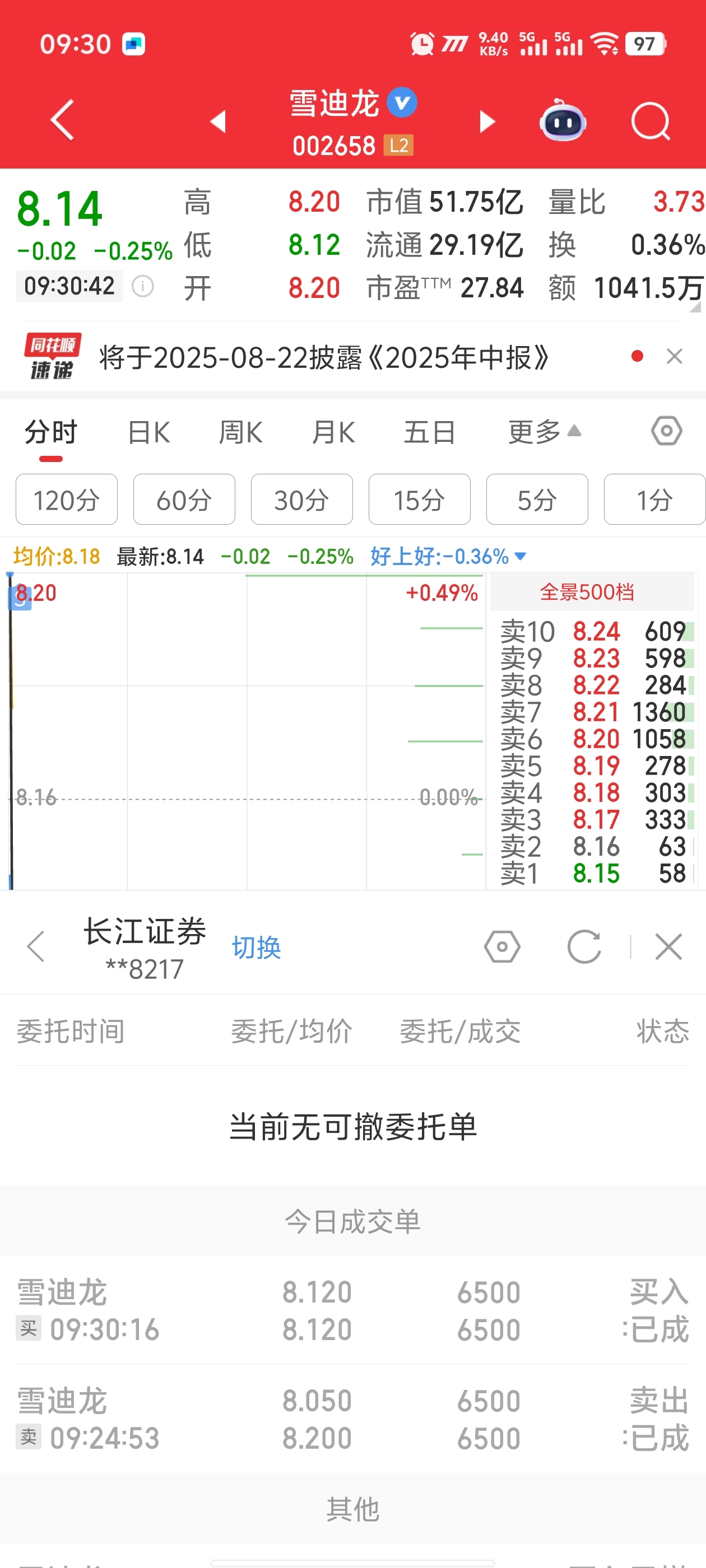Expand the 好上好 comparison dropdown

(x=449, y=556)
